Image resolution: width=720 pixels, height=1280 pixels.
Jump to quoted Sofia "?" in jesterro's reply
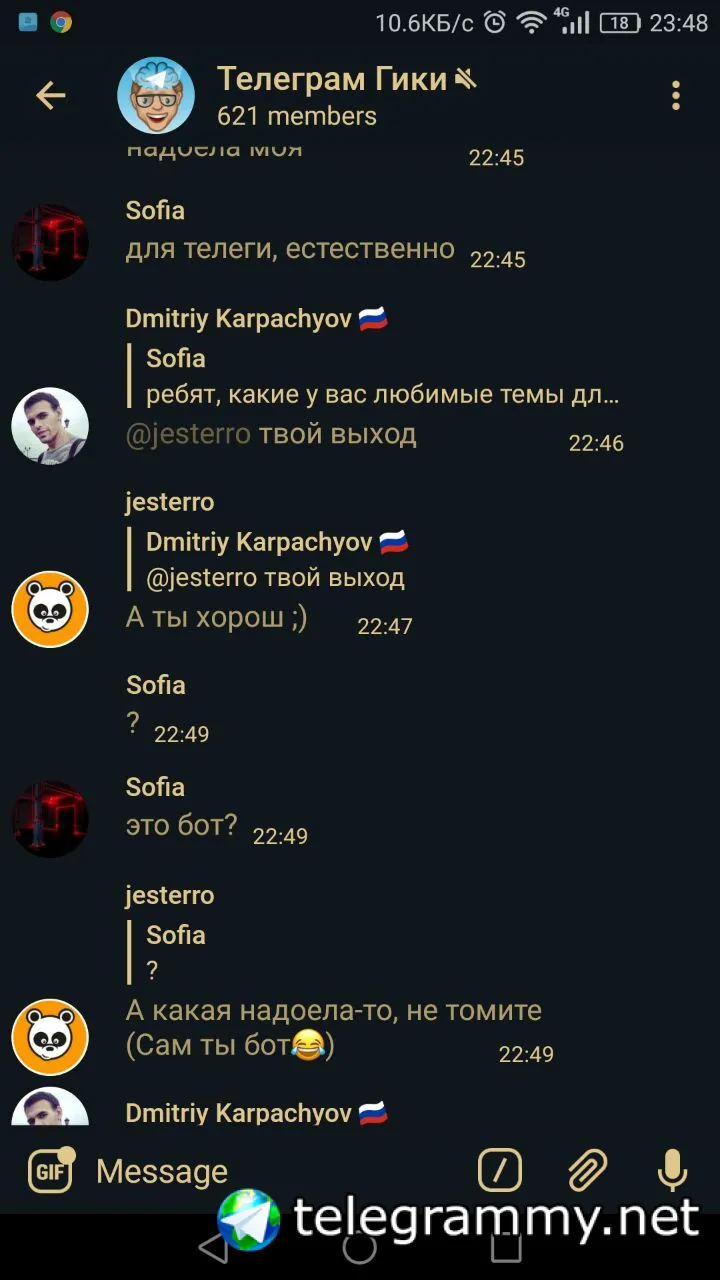pyautogui.click(x=175, y=952)
